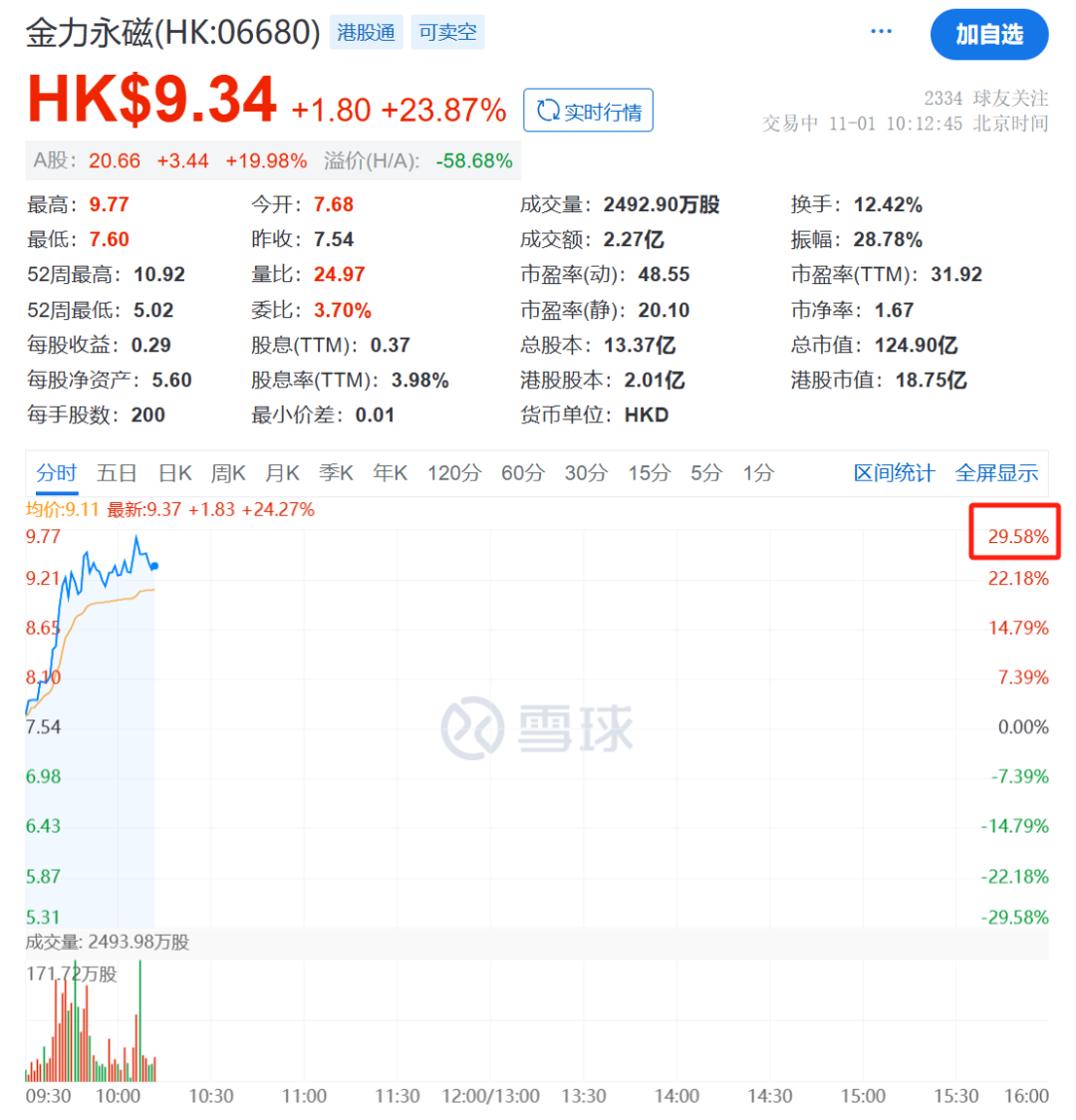Image resolution: width=1076 pixels, height=1120 pixels.
Task: Switch to the 120分 interval
Action: 454,473
